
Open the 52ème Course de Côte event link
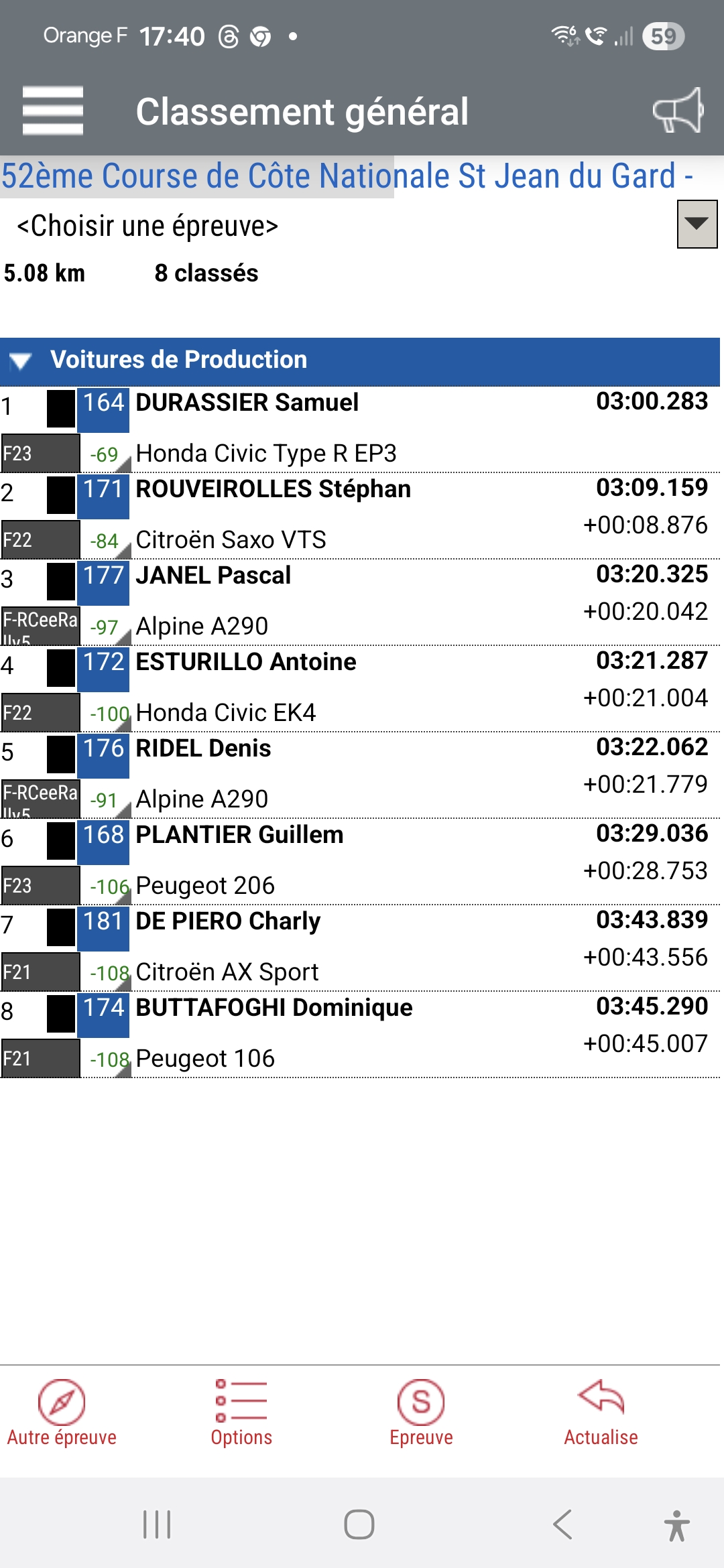click(x=347, y=176)
